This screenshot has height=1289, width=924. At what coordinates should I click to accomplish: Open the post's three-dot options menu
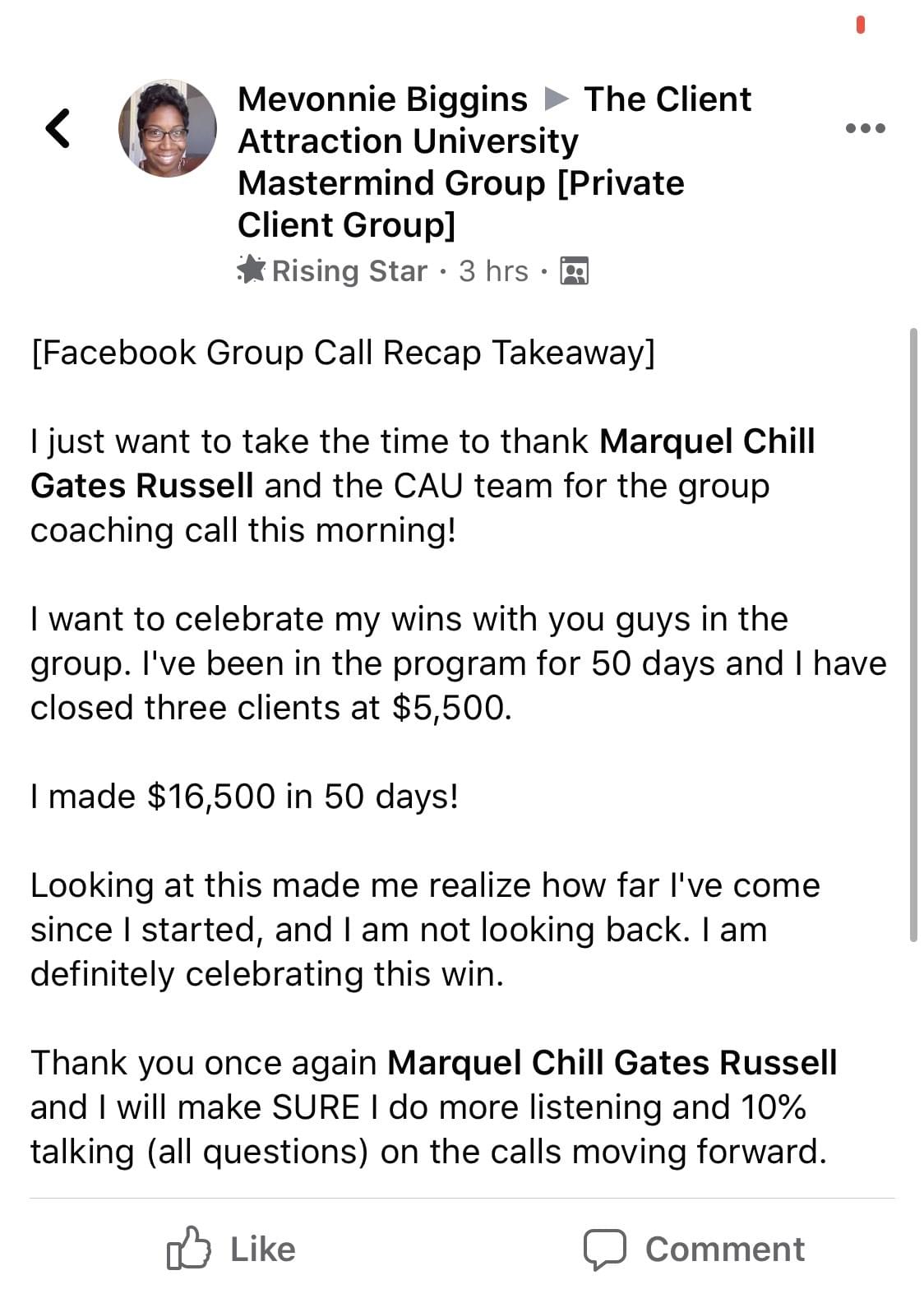[866, 128]
